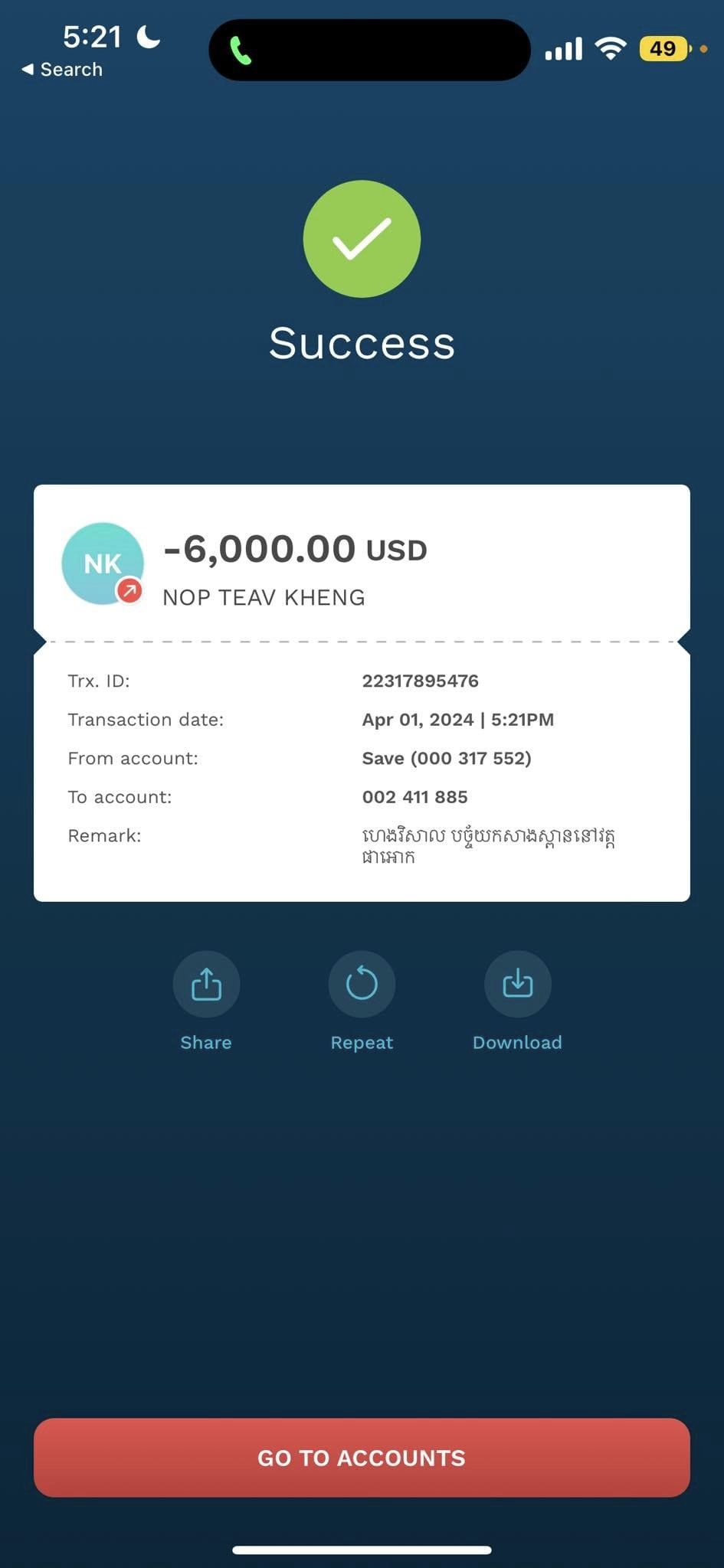The height and width of the screenshot is (1568, 724).
Task: Repeat this transfer to NOP TEAV KHENG
Action: pyautogui.click(x=362, y=985)
